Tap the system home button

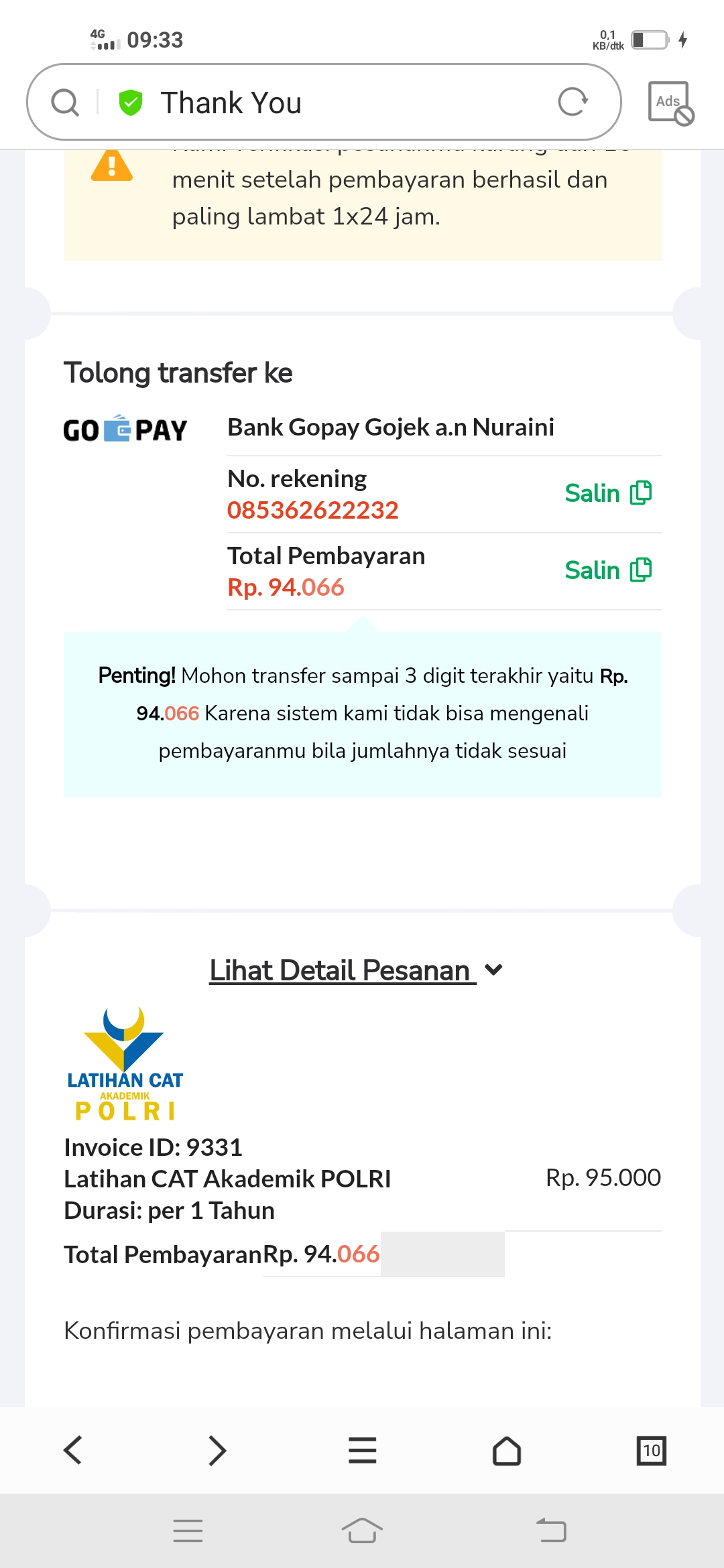(x=362, y=1530)
